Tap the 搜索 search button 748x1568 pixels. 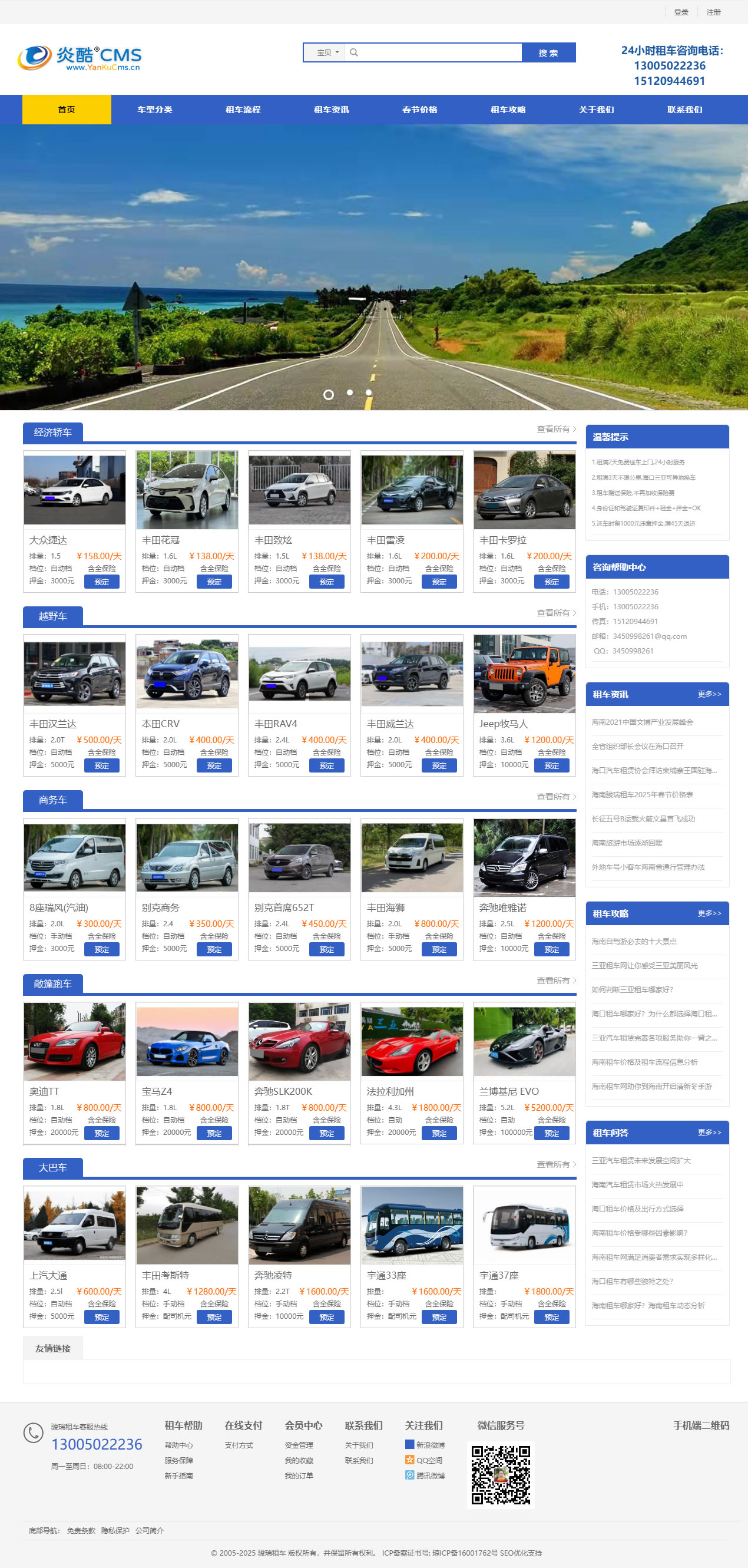pyautogui.click(x=548, y=53)
